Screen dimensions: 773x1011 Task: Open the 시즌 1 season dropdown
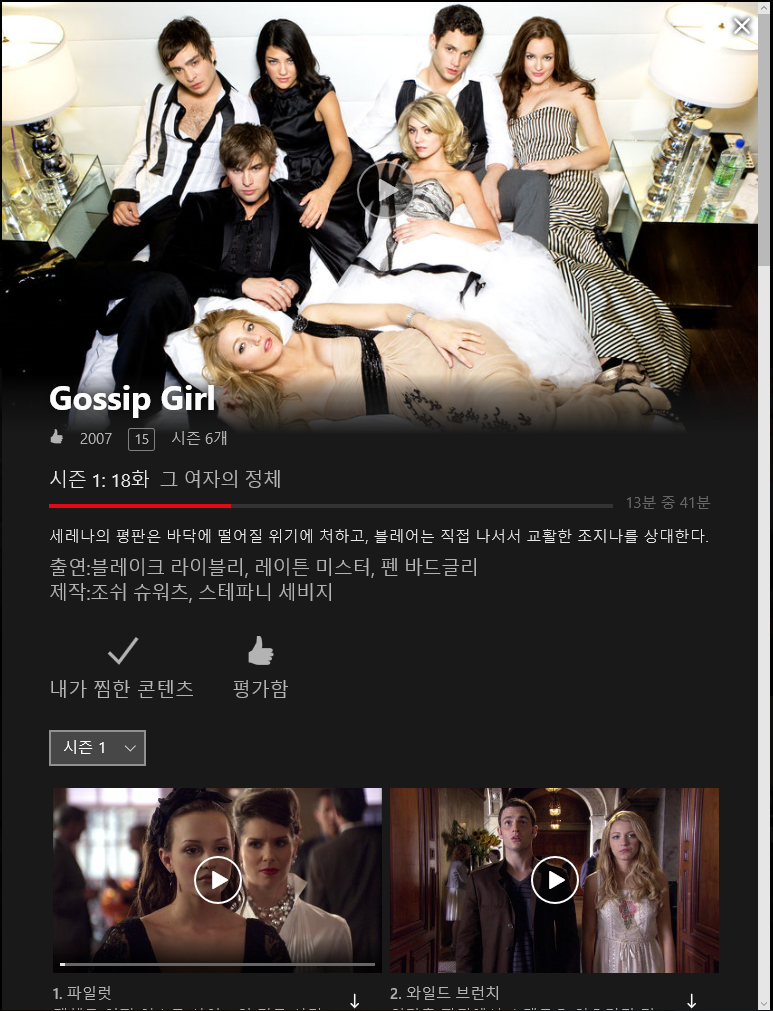click(97, 748)
